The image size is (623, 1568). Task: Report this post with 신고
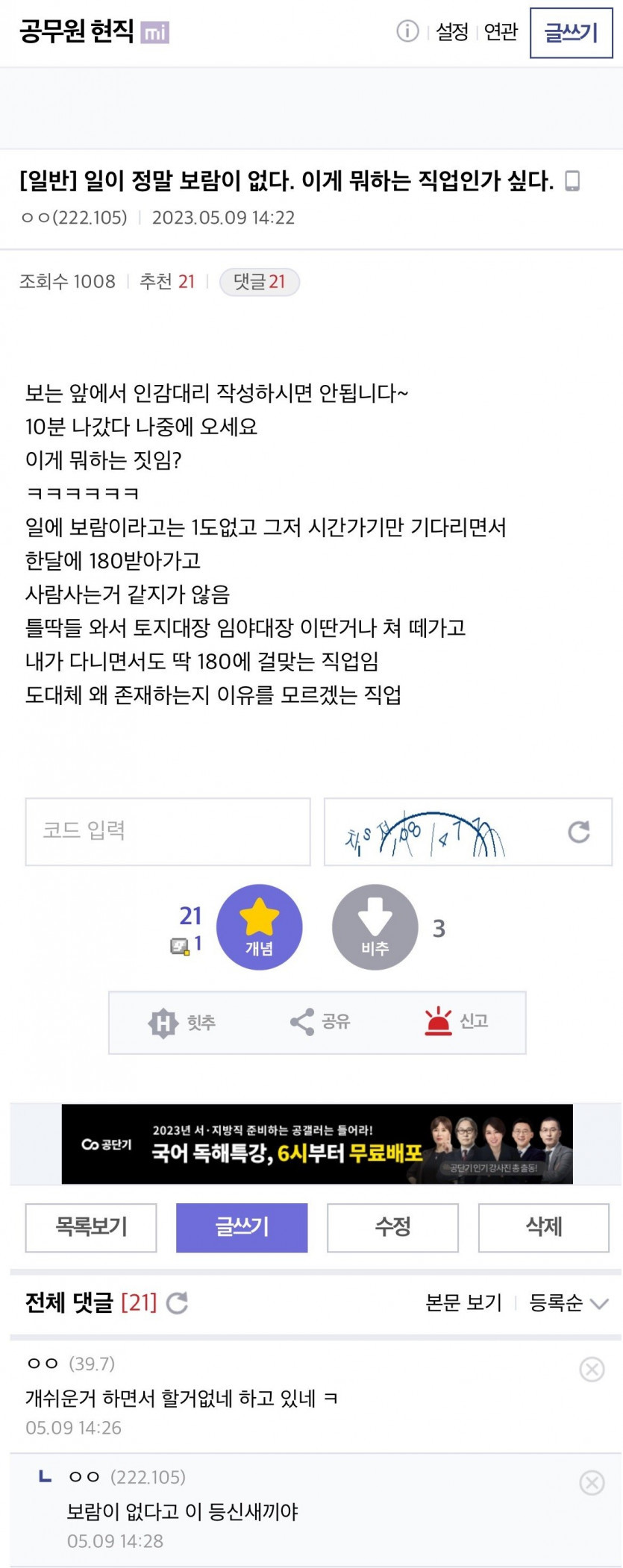(x=456, y=1022)
